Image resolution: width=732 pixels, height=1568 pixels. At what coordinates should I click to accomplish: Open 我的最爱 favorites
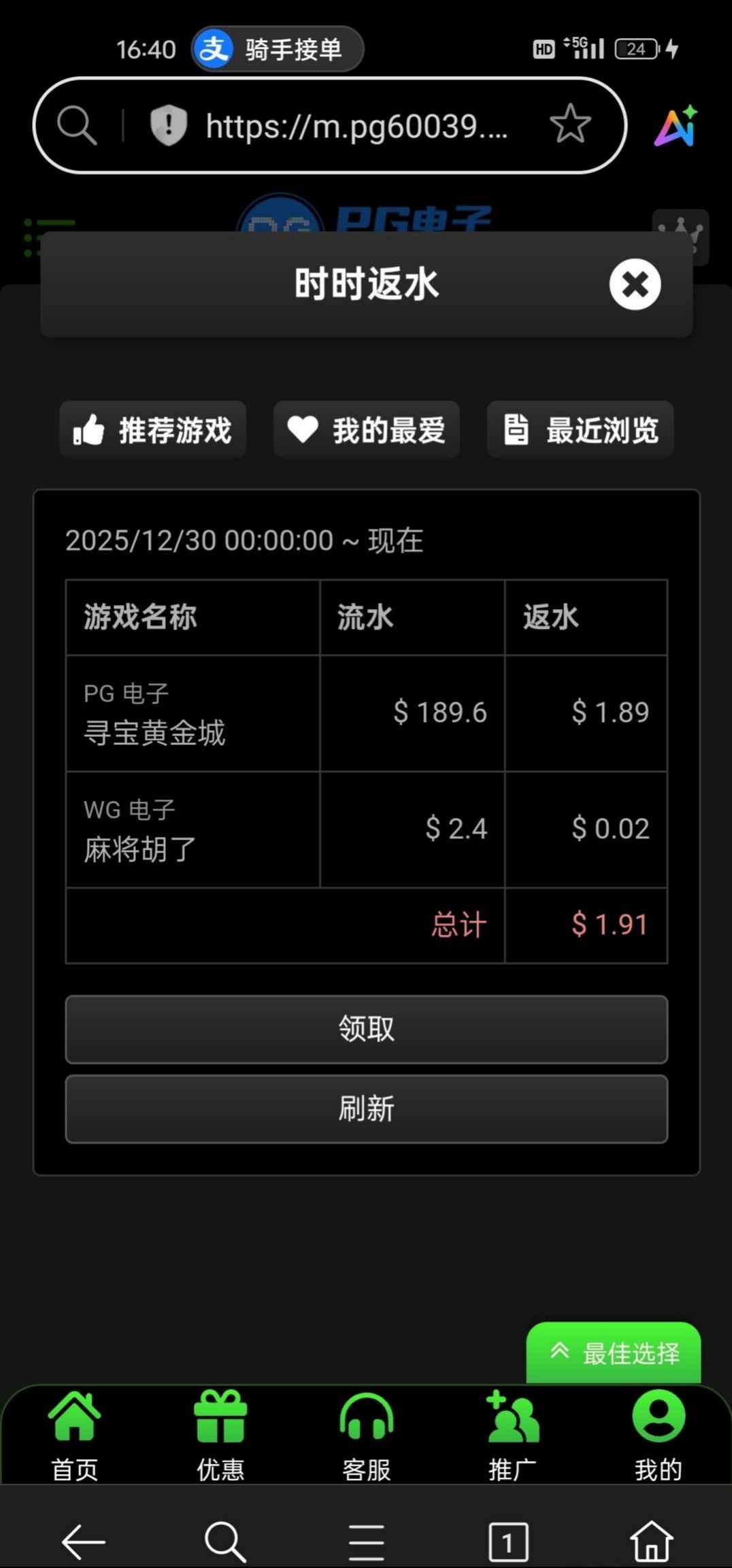[367, 430]
